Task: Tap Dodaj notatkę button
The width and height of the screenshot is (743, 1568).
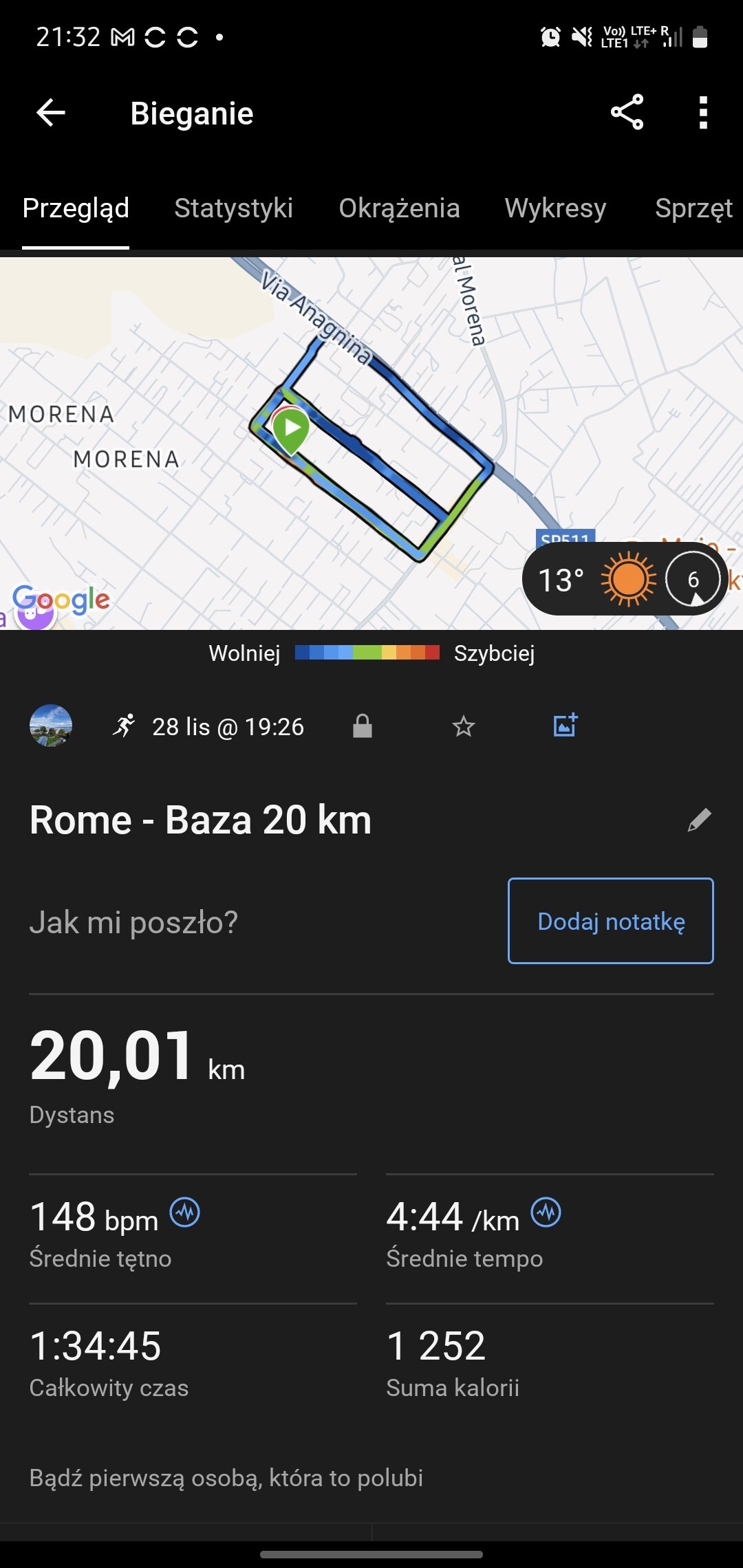Action: click(610, 921)
